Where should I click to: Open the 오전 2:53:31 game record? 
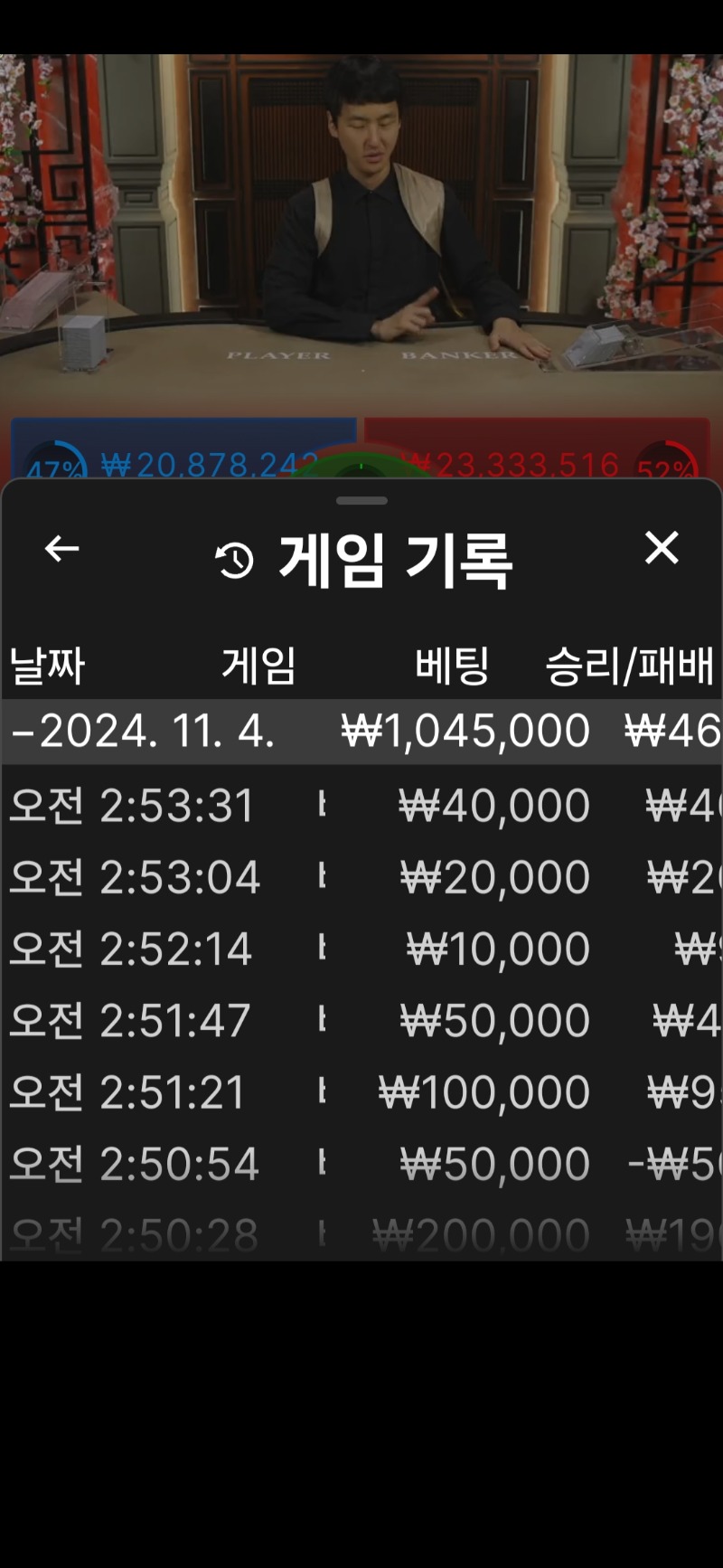(361, 805)
